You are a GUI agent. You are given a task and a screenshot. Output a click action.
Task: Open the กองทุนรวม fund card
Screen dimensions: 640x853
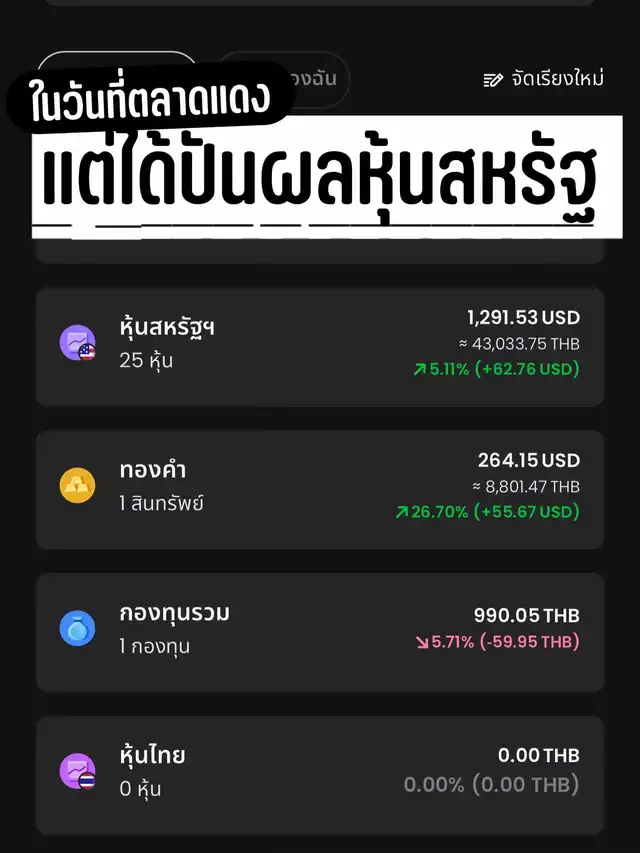coord(319,632)
